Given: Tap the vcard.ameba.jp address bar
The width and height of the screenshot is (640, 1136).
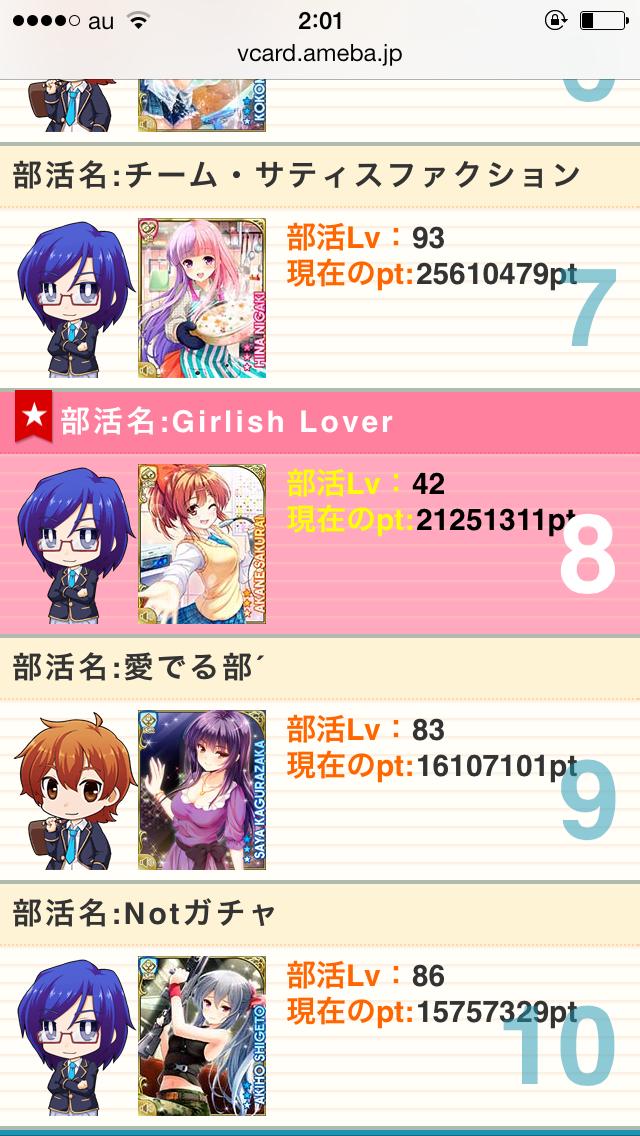Looking at the screenshot, I should point(320,53).
